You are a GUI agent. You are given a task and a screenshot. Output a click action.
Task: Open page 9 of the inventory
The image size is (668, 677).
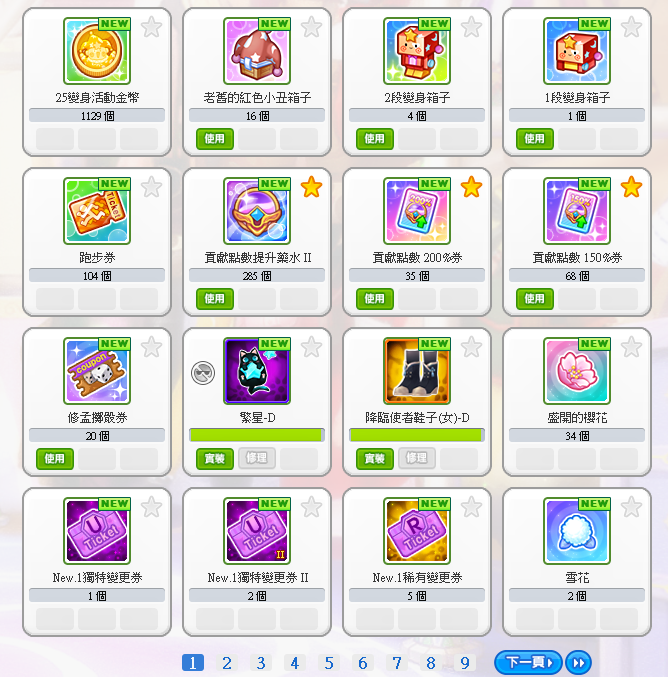coord(465,663)
